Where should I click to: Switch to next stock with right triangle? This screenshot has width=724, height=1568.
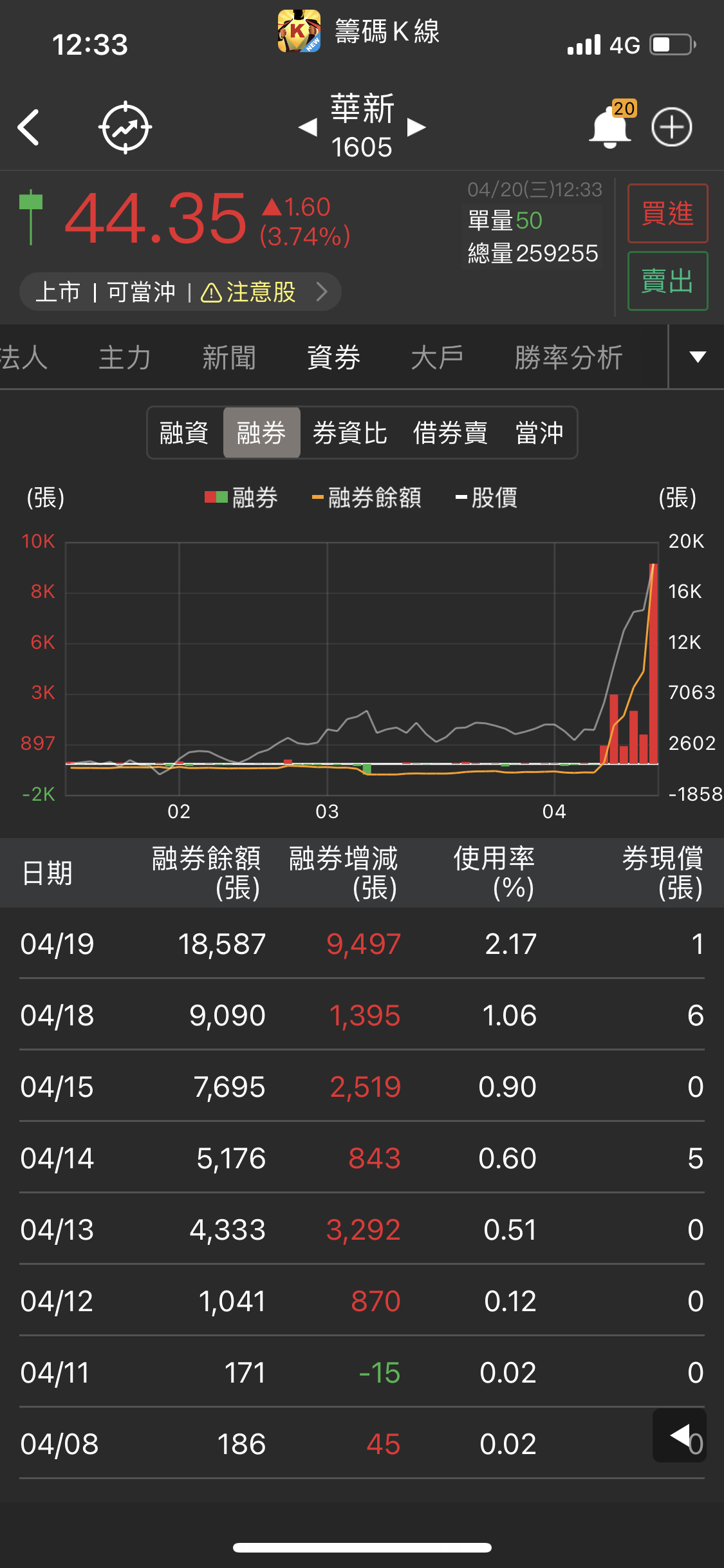click(x=416, y=127)
